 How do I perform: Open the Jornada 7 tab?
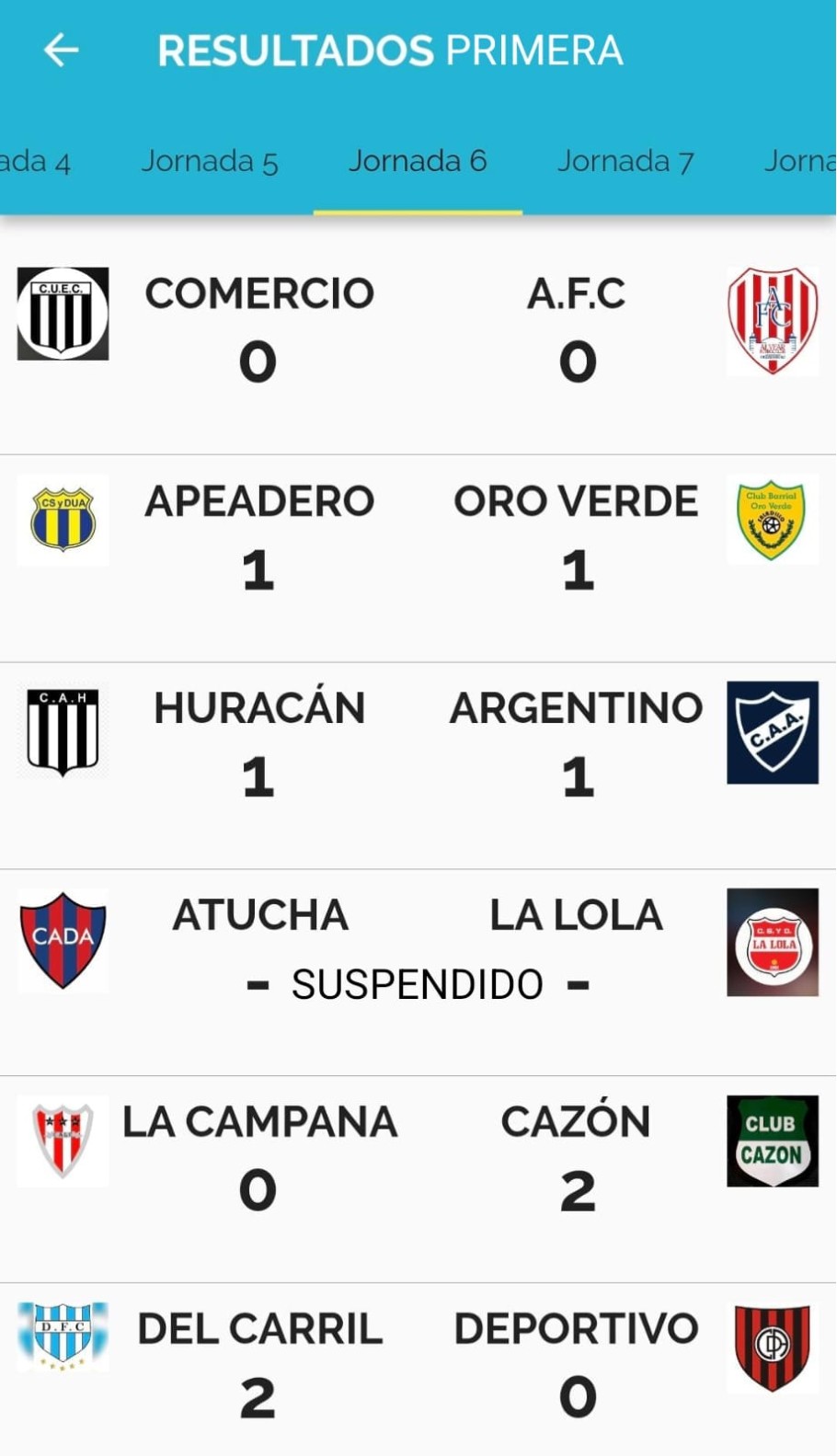coord(625,162)
